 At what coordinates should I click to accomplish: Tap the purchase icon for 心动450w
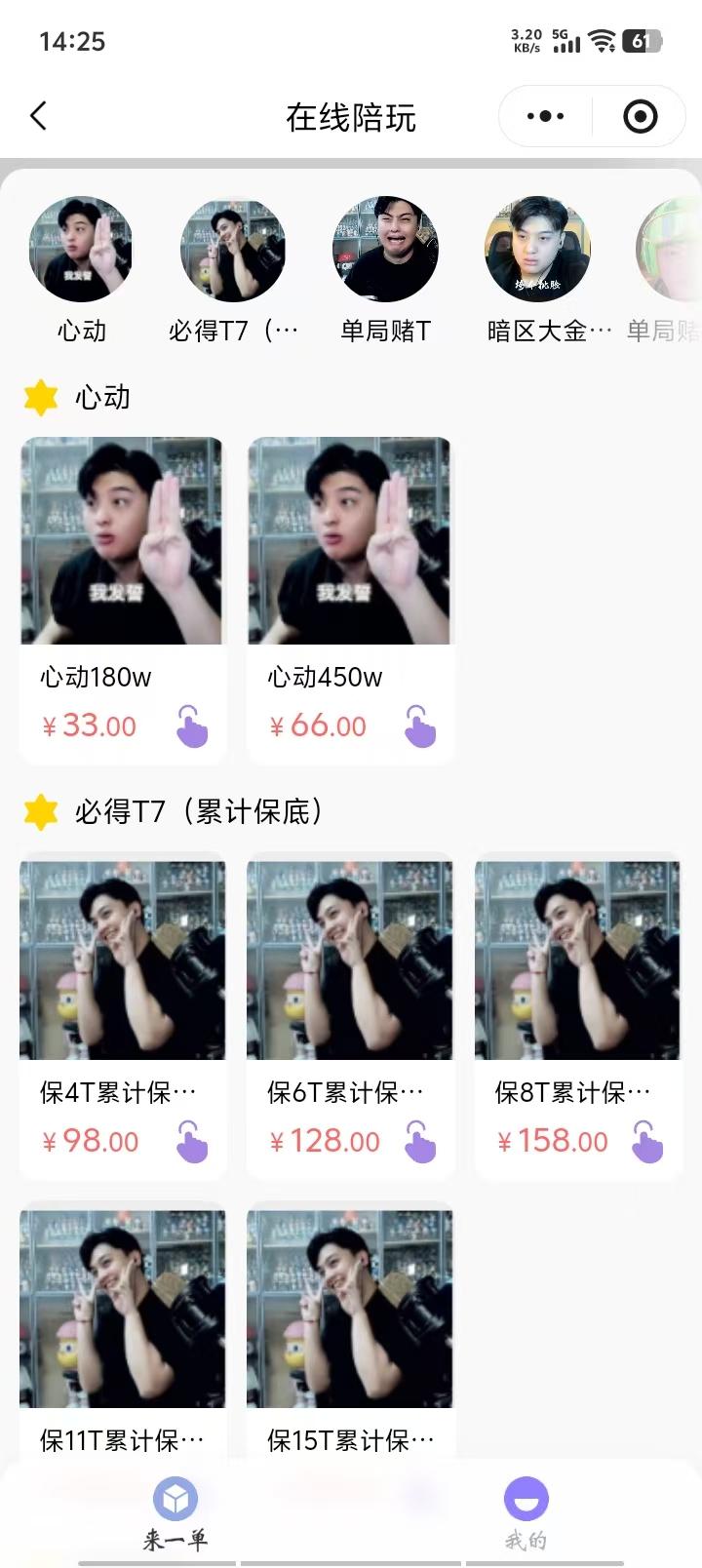pyautogui.click(x=420, y=726)
